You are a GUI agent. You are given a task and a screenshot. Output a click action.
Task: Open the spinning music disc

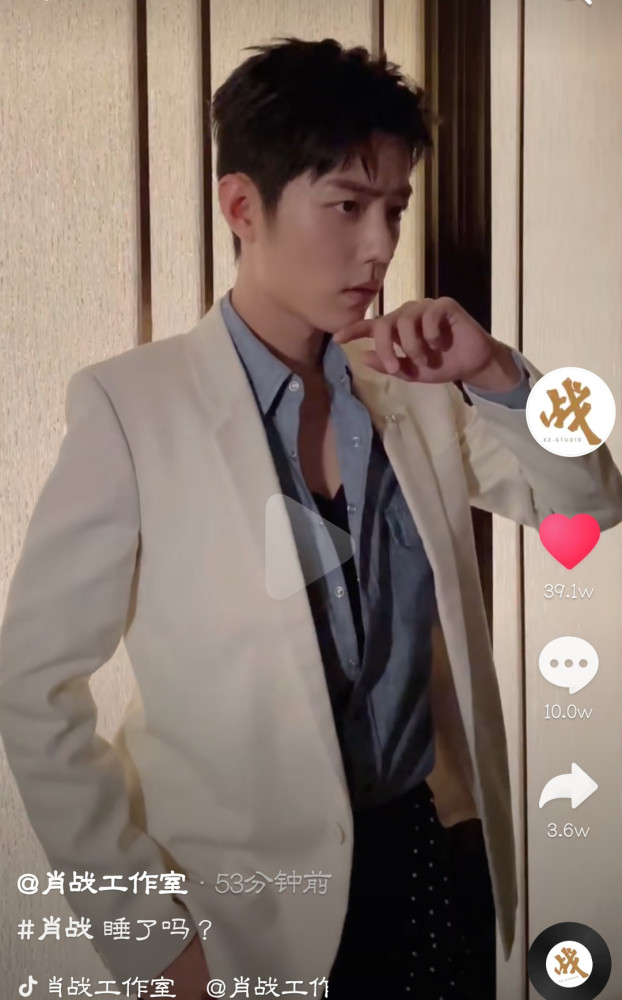pyautogui.click(x=569, y=963)
